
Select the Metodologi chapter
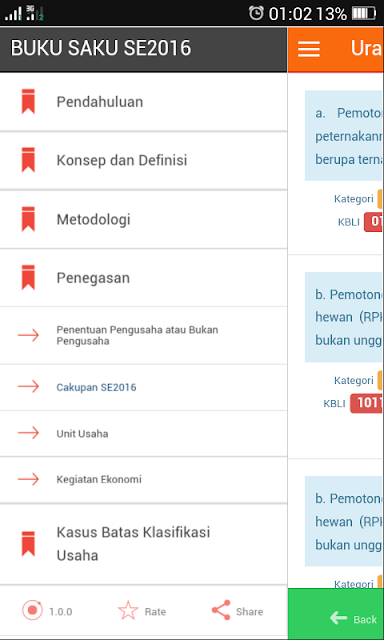[143, 219]
